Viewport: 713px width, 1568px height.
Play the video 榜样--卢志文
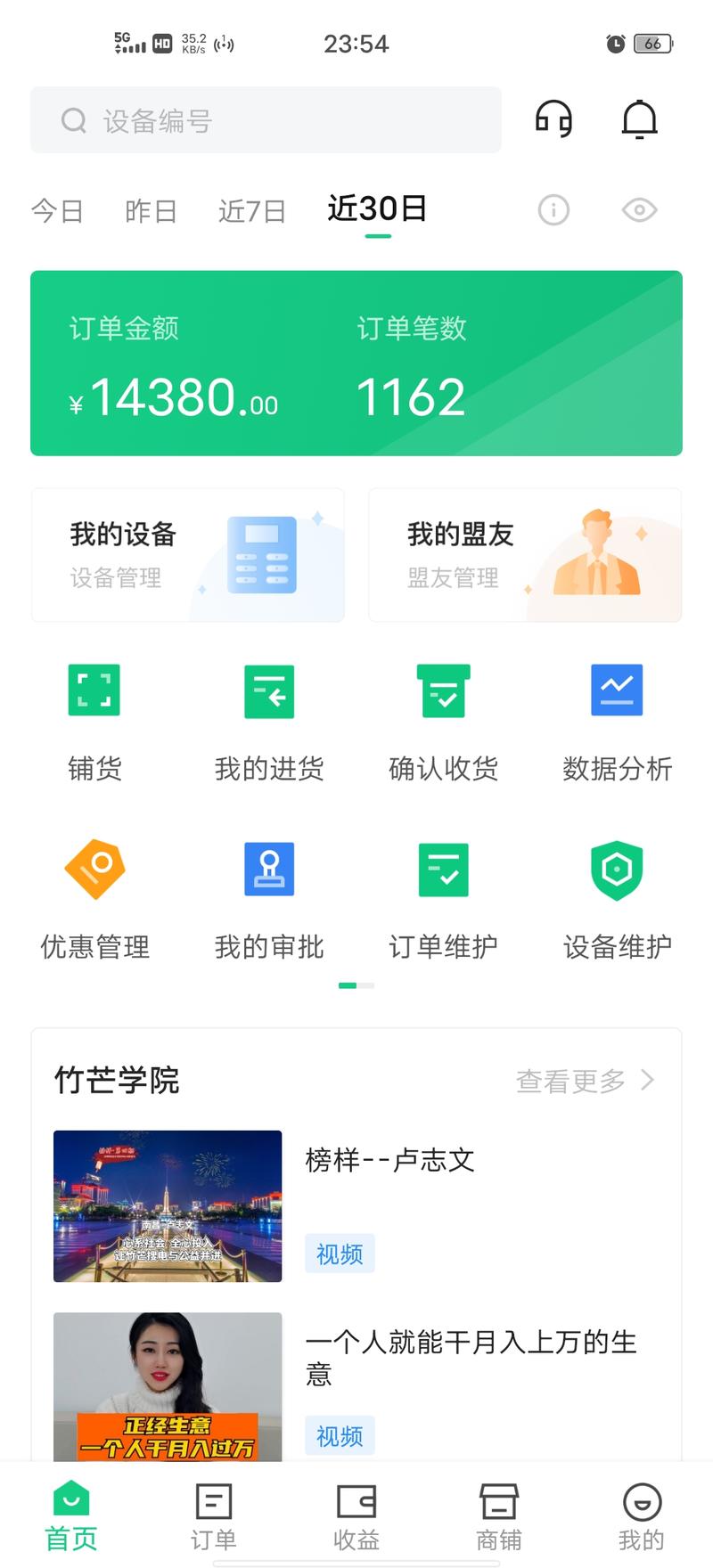[168, 1205]
